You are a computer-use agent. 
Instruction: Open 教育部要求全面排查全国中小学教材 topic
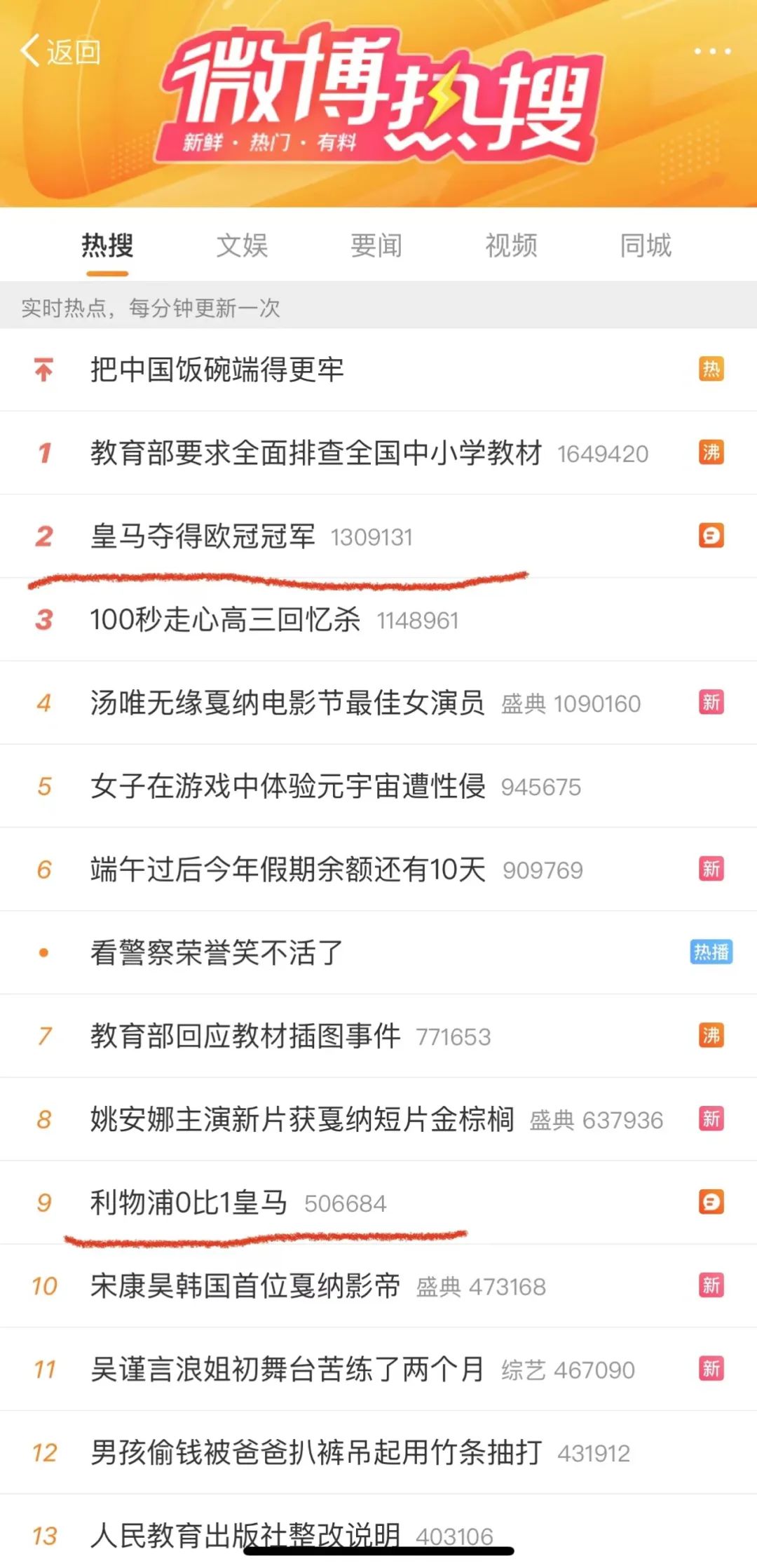click(316, 453)
